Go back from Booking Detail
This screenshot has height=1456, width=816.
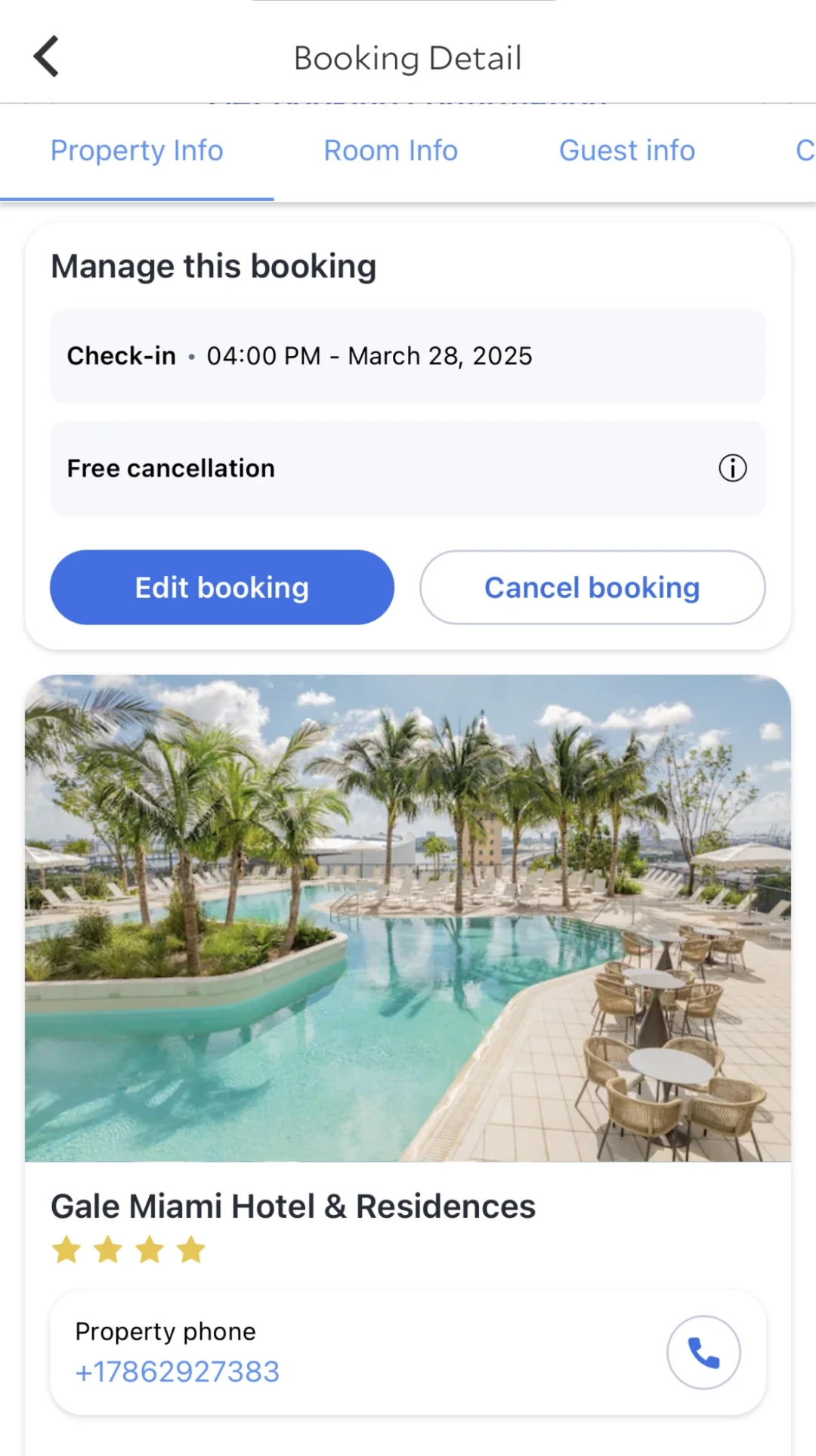point(47,57)
